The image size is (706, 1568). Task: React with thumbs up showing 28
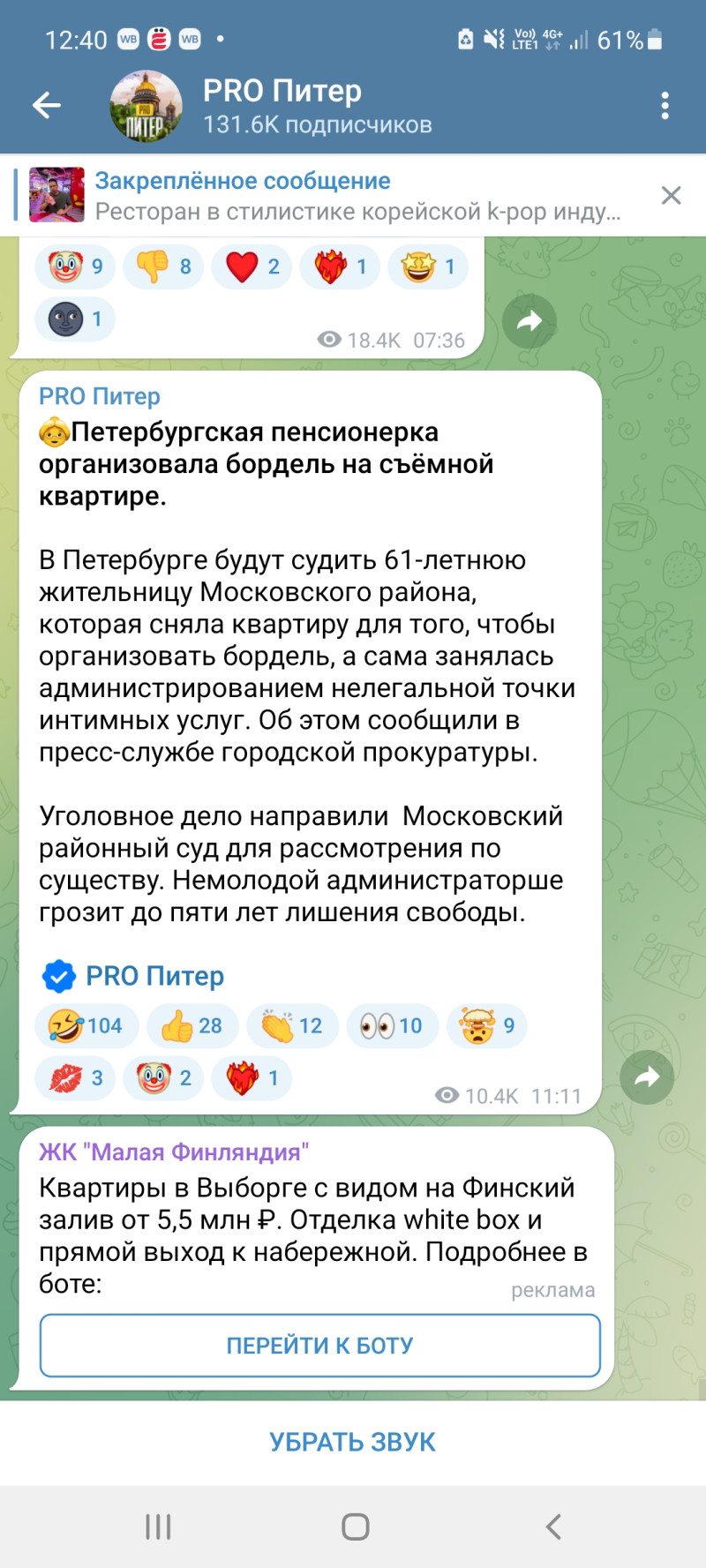192,1025
